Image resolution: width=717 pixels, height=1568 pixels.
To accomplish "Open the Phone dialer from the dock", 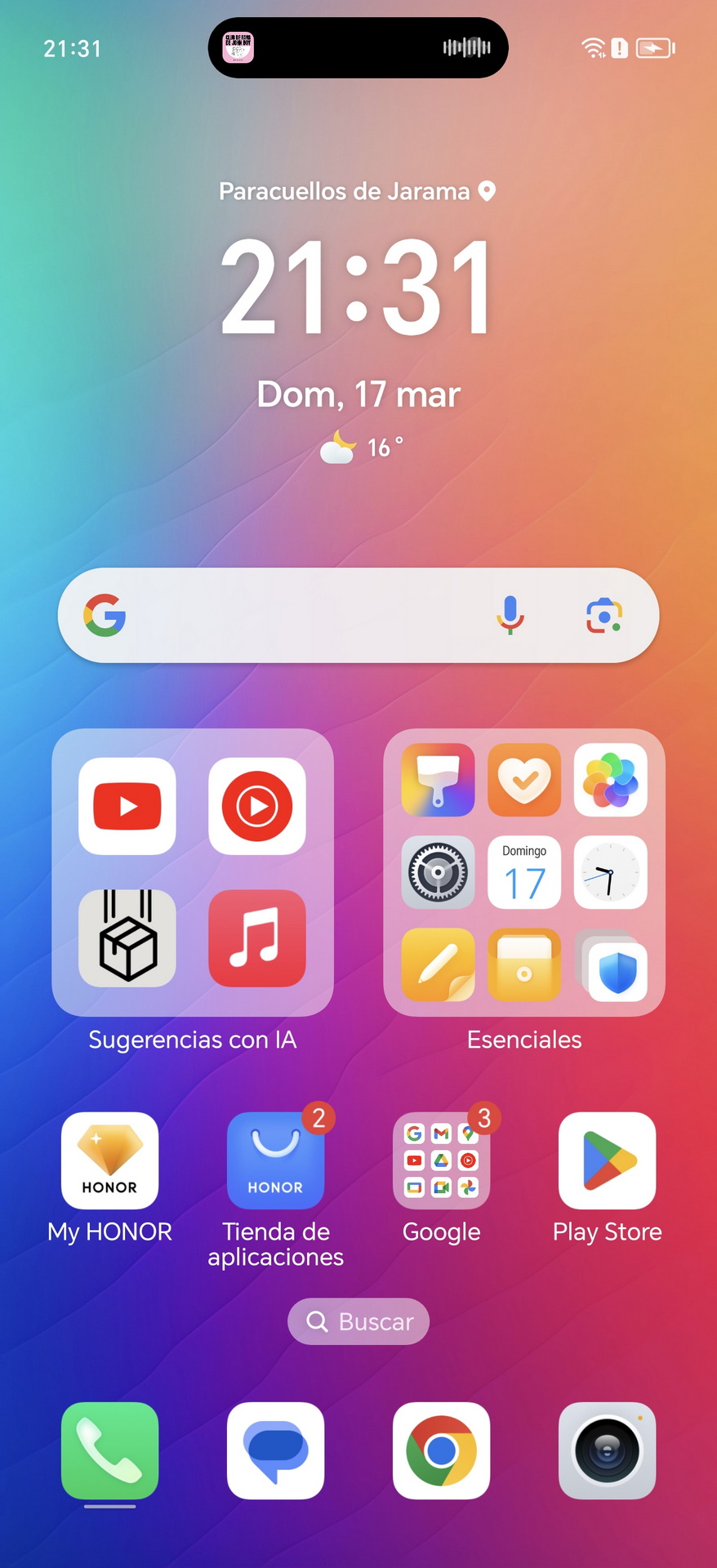I will (110, 1450).
